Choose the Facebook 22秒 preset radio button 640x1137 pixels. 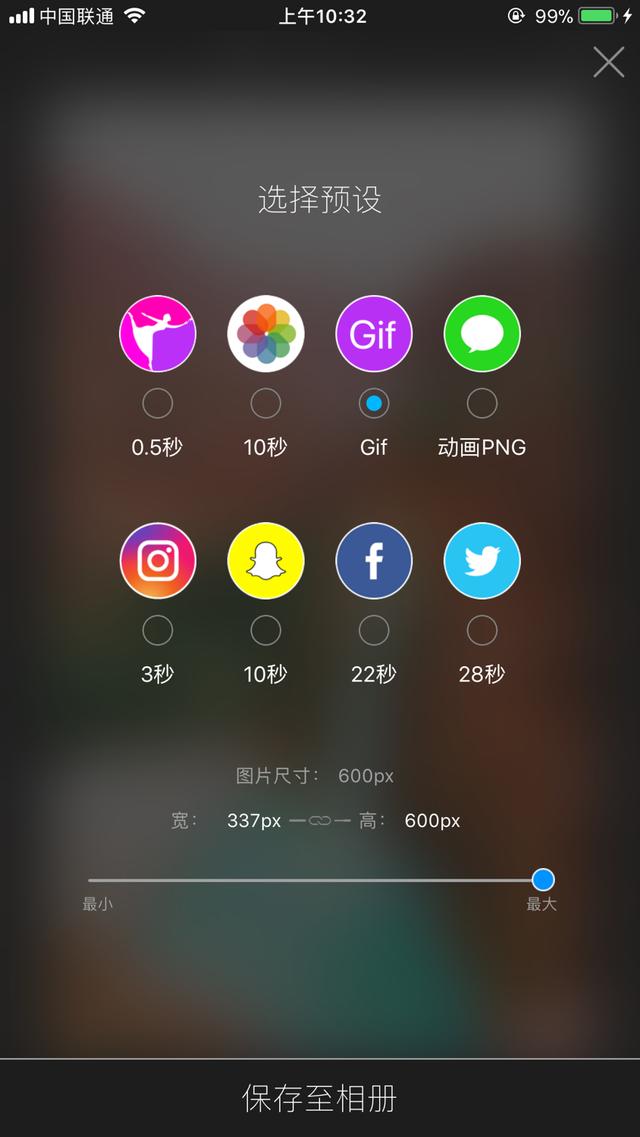pos(373,631)
